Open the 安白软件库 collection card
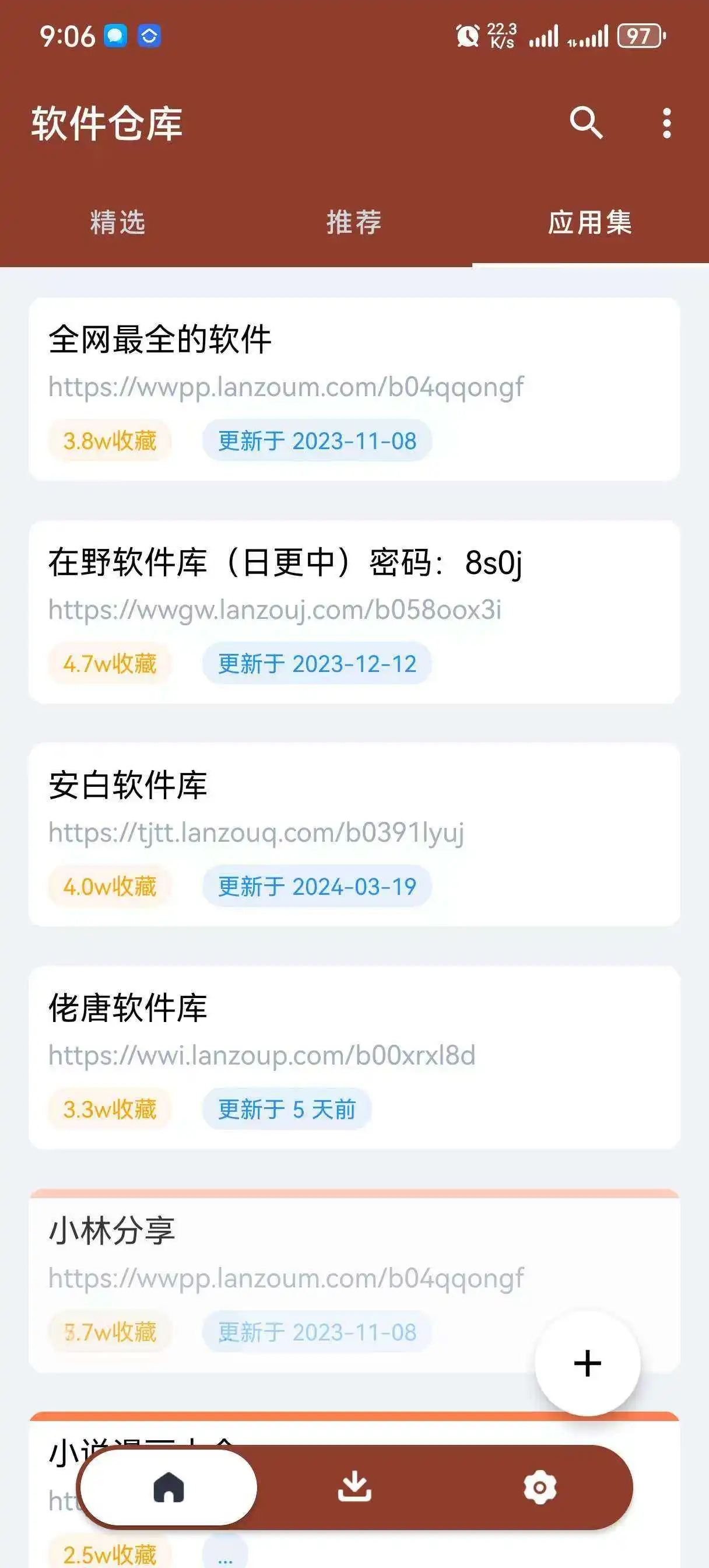The image size is (709, 1568). click(x=353, y=834)
